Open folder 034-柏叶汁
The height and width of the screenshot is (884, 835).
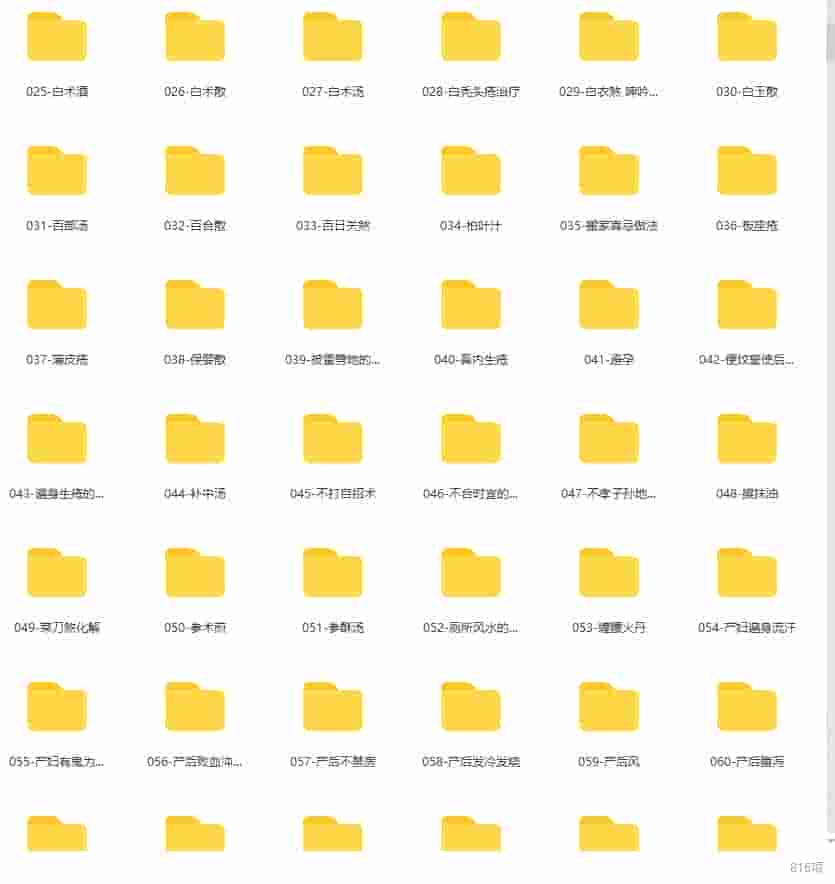(471, 172)
